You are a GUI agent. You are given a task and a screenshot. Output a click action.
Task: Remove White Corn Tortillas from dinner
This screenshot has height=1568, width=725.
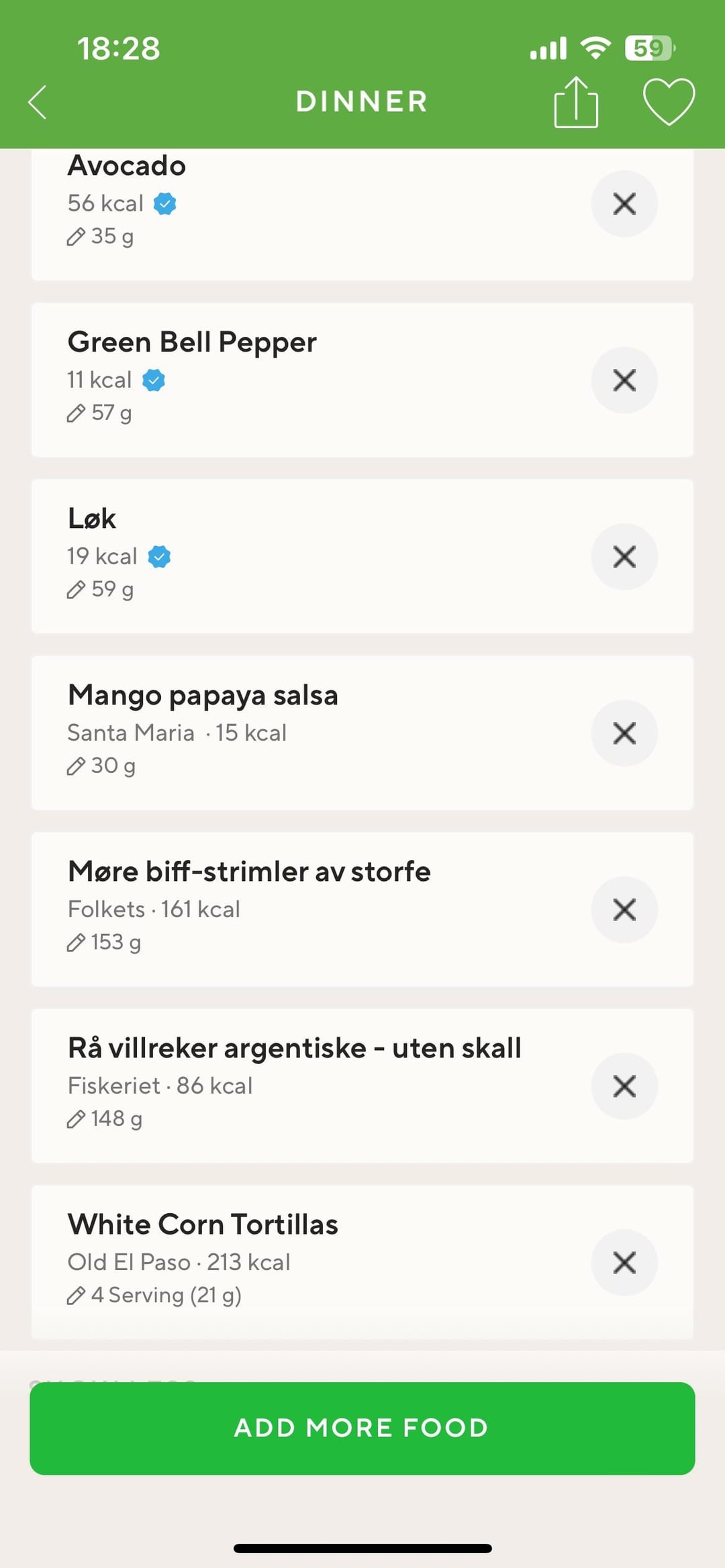(624, 1262)
